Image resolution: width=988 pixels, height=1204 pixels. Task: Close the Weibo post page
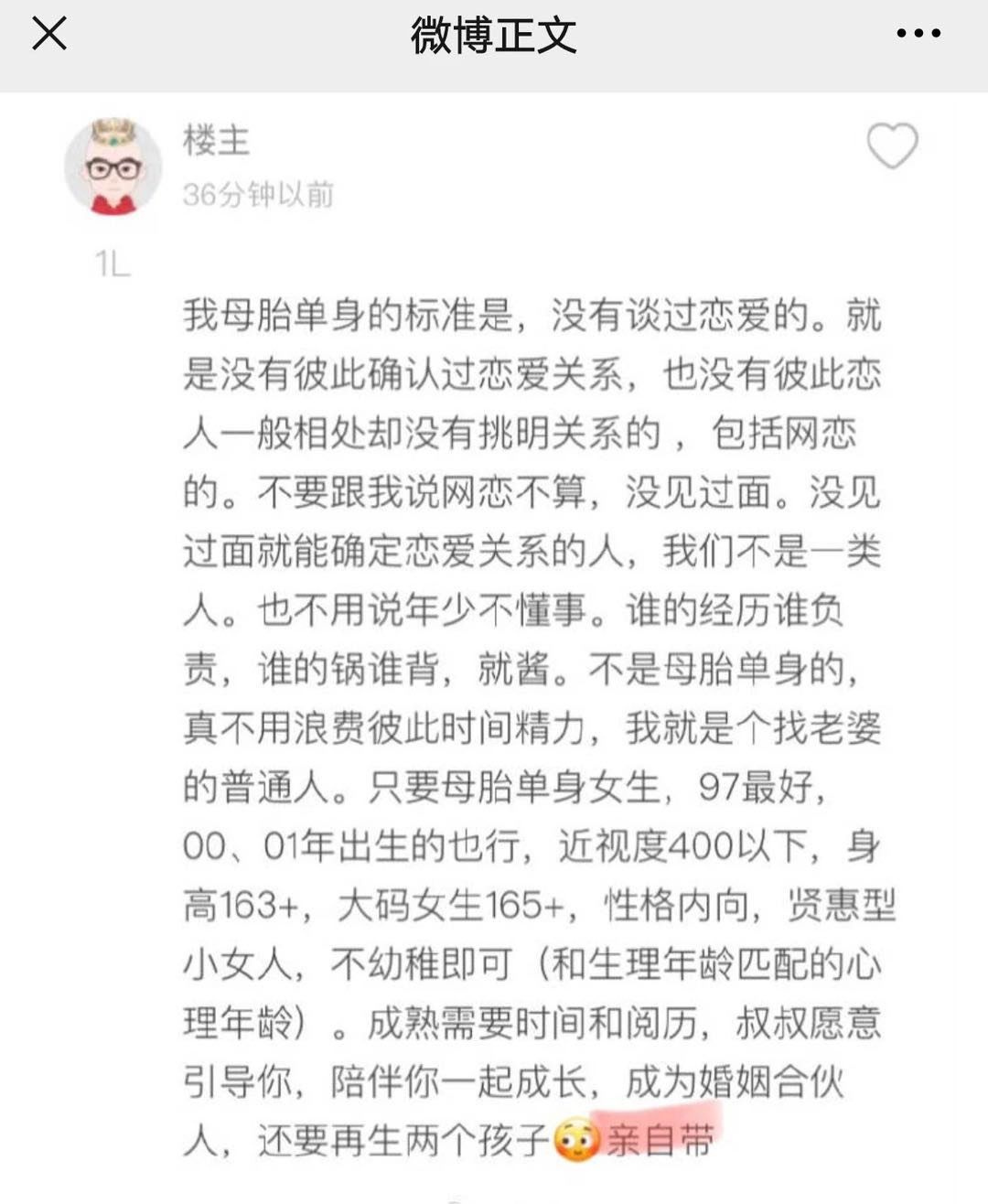[49, 35]
